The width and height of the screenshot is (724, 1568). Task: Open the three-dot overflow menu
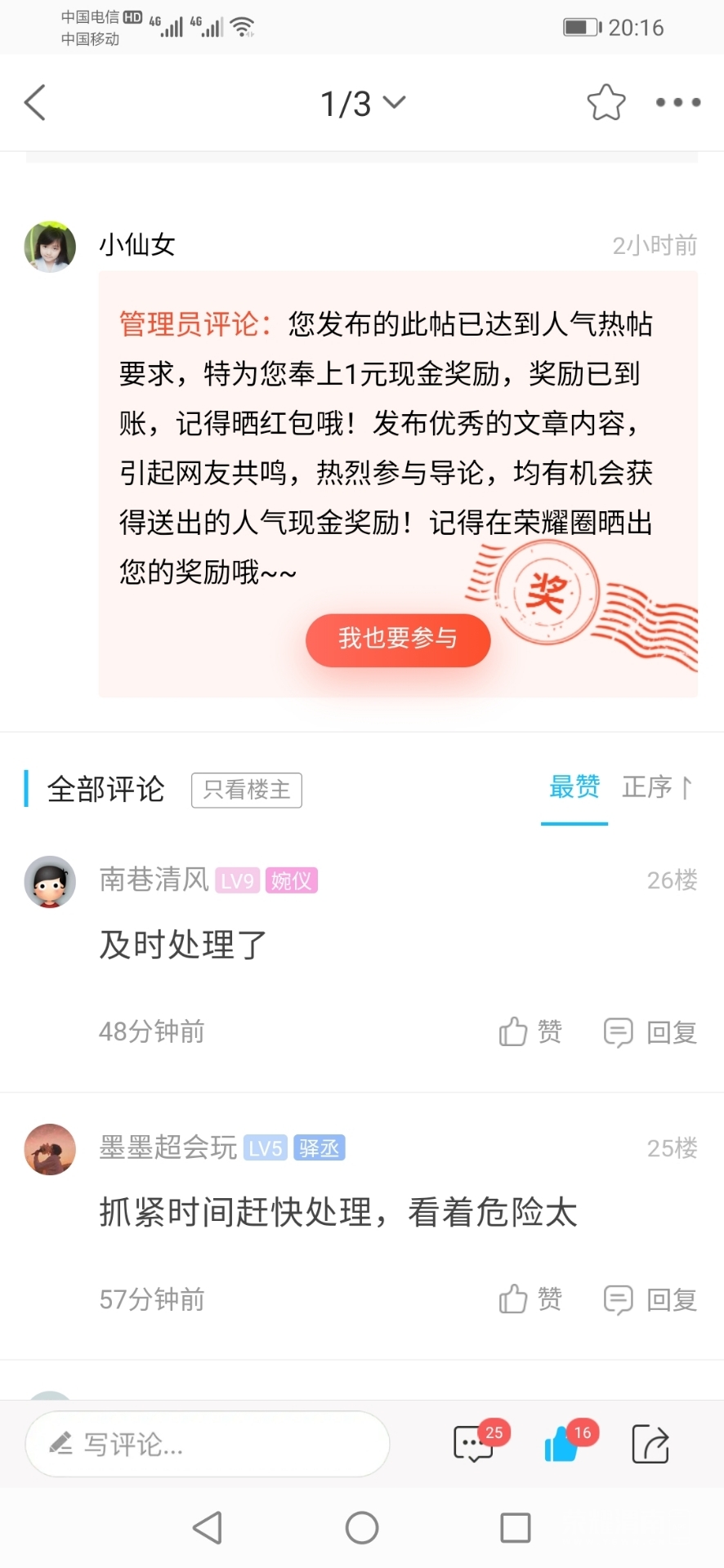(677, 103)
